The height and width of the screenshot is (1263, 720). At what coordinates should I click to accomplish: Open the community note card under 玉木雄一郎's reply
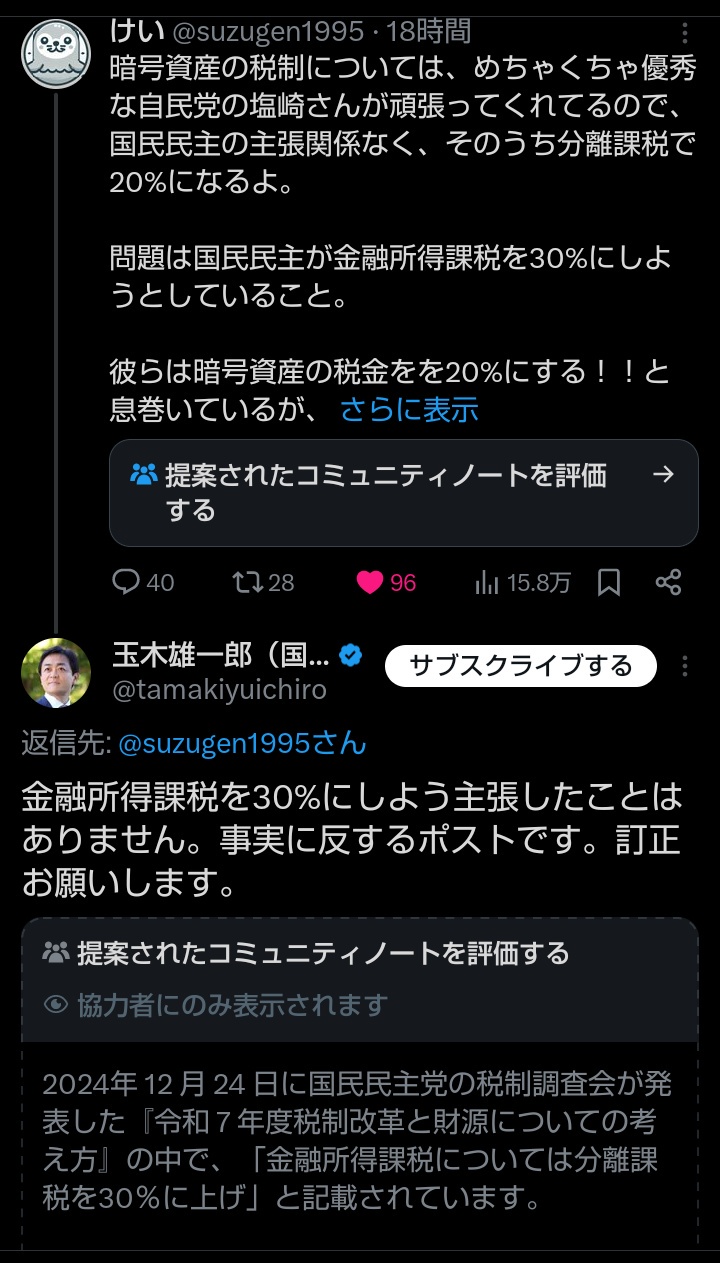pyautogui.click(x=360, y=1080)
